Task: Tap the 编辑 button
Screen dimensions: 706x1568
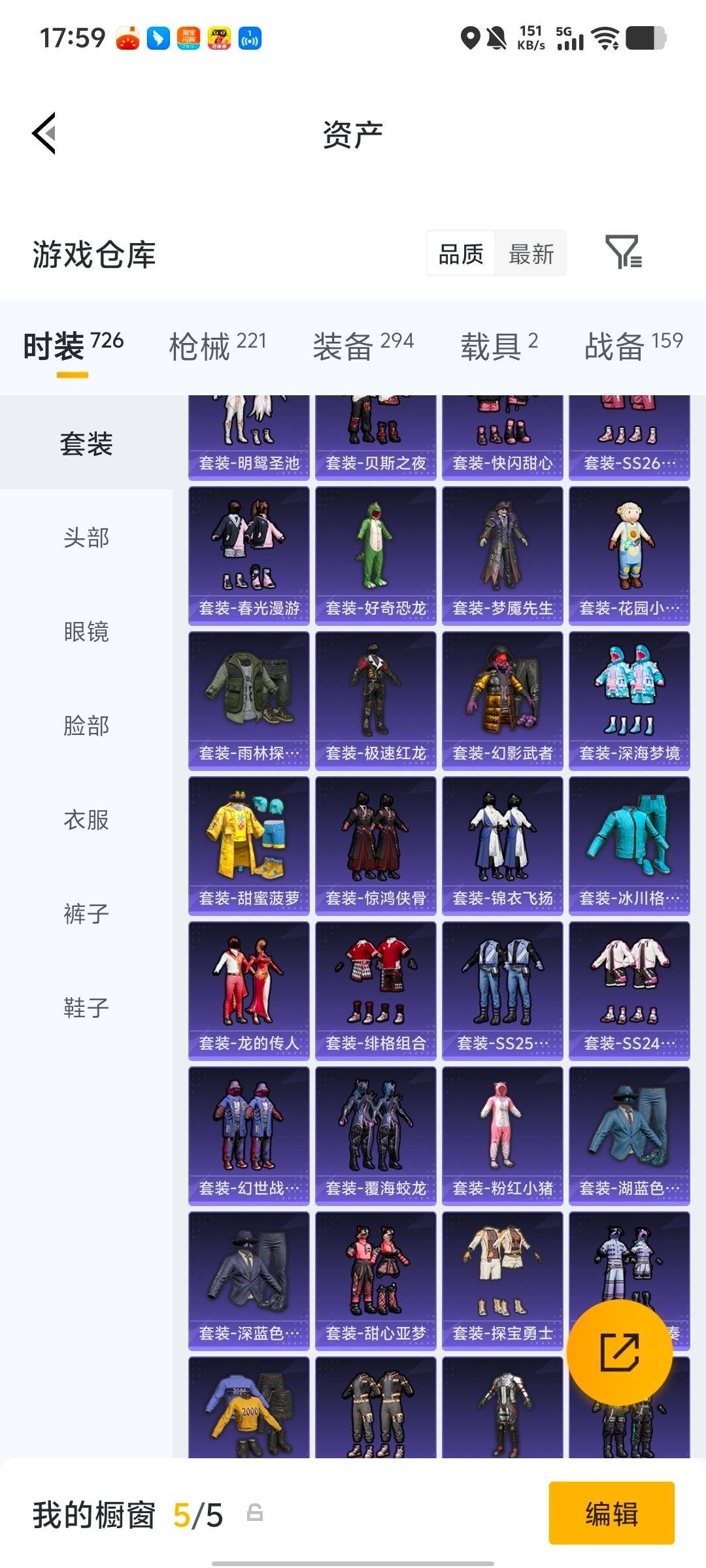Action: click(611, 1514)
